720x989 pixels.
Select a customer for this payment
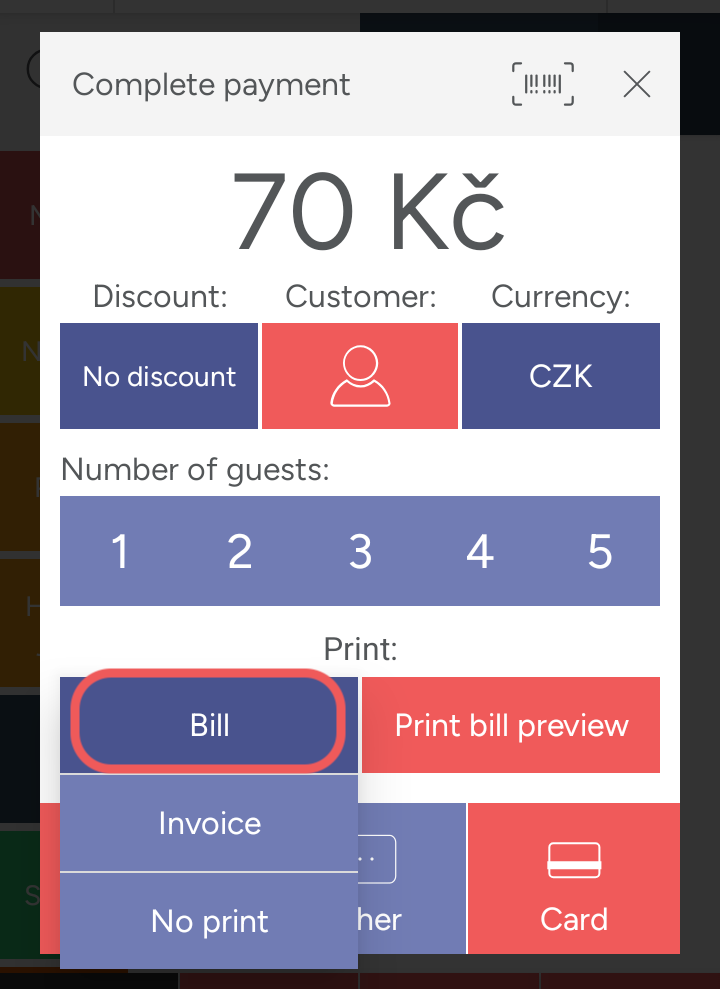(360, 376)
